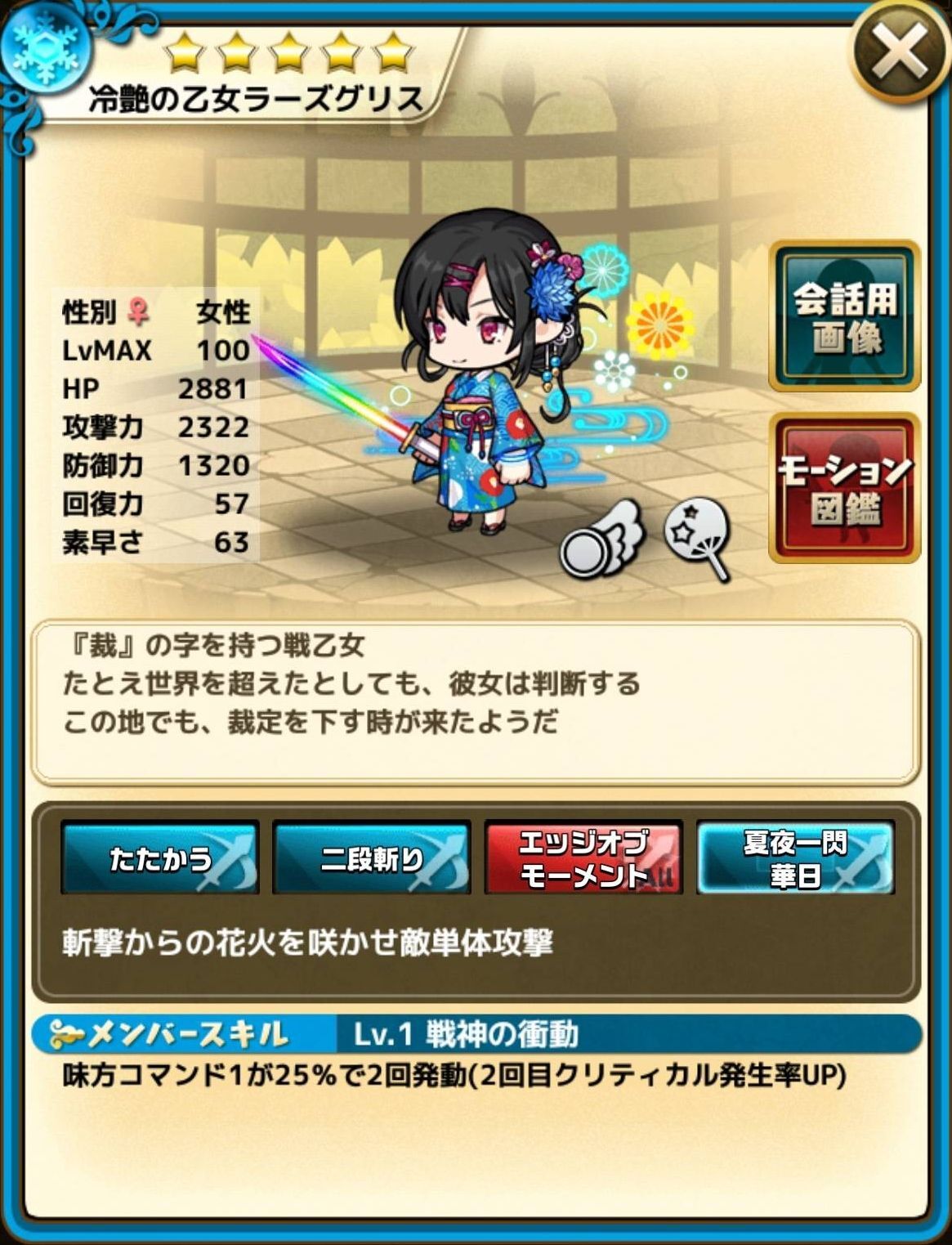
Task: Select the たたかう command
Action: point(160,858)
